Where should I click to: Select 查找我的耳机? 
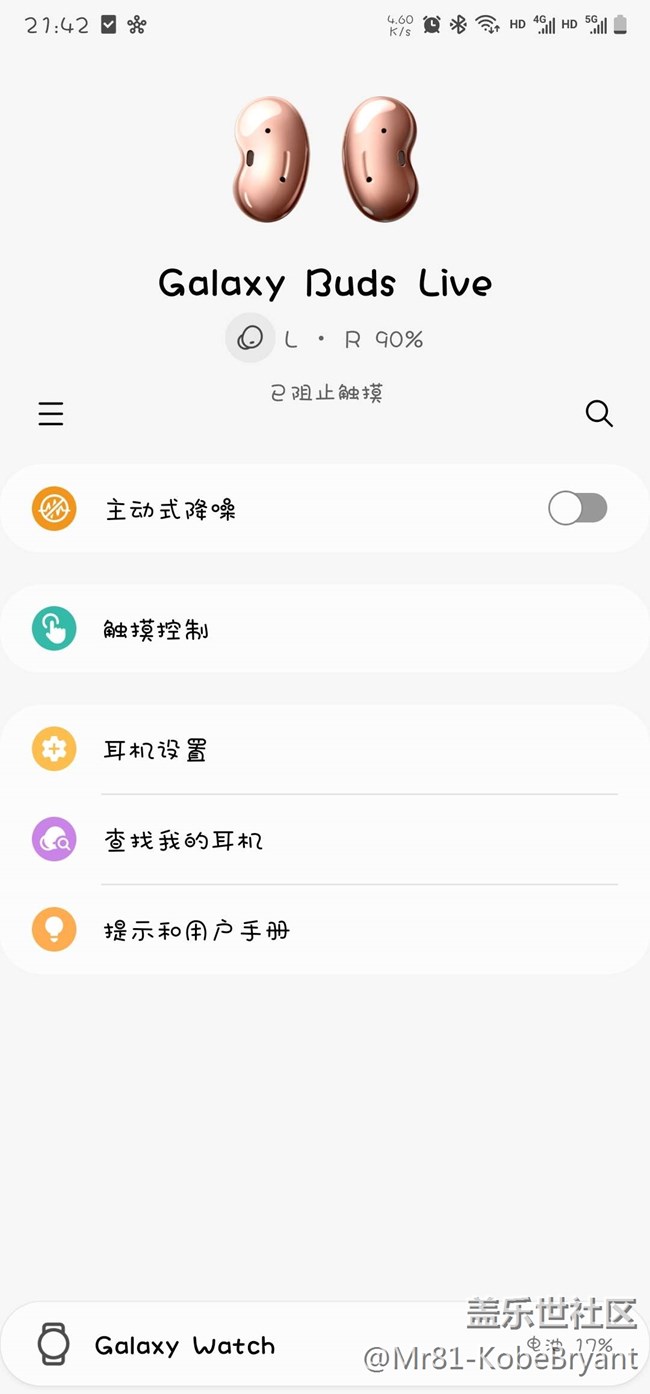click(x=183, y=840)
